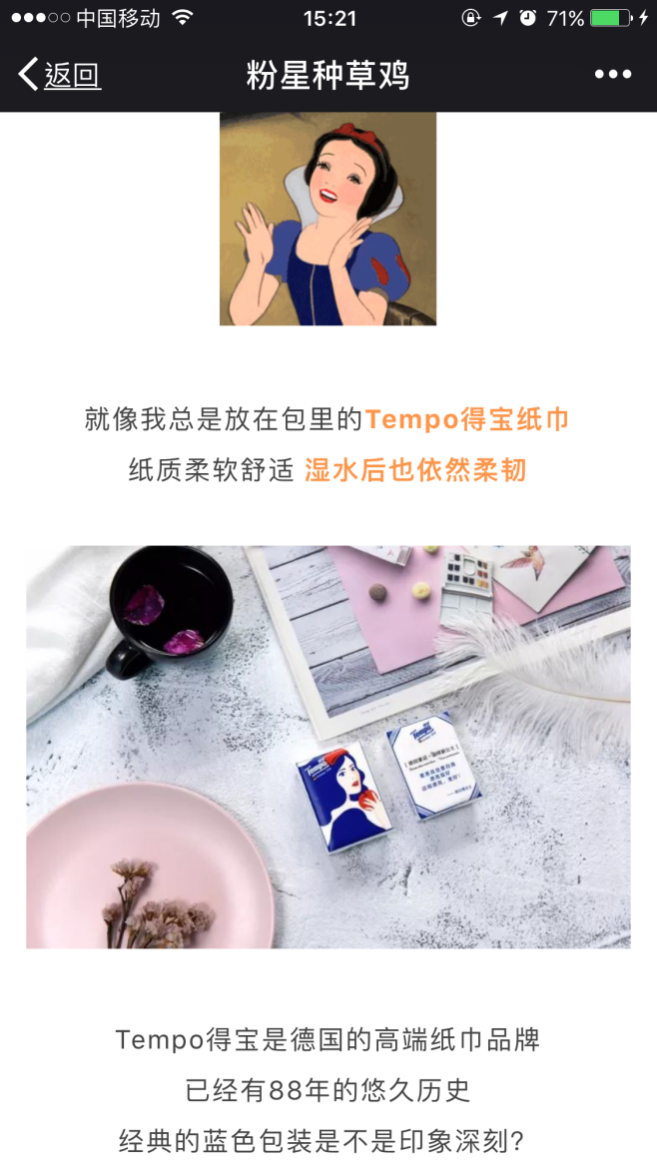View the Snow White image at full size
Viewport: 657px width, 1169px height.
point(328,218)
